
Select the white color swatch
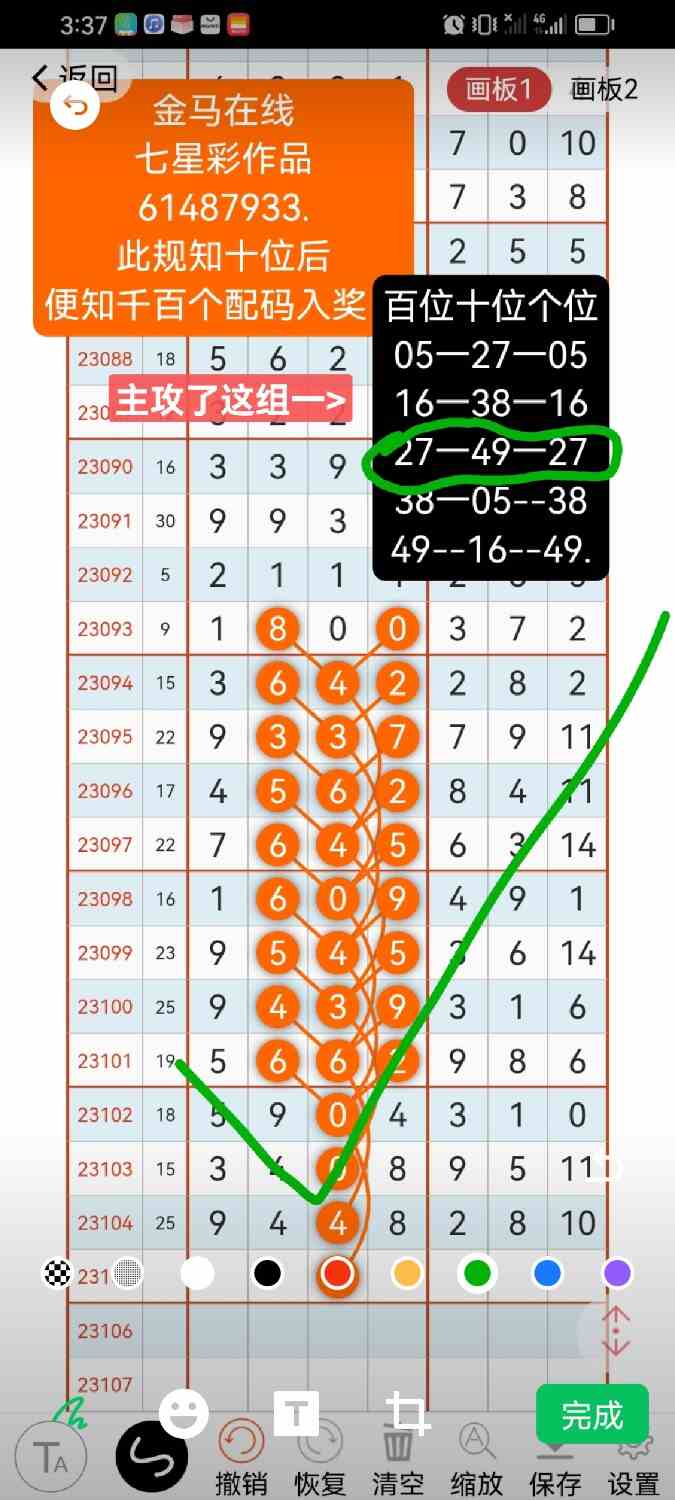(x=197, y=1273)
